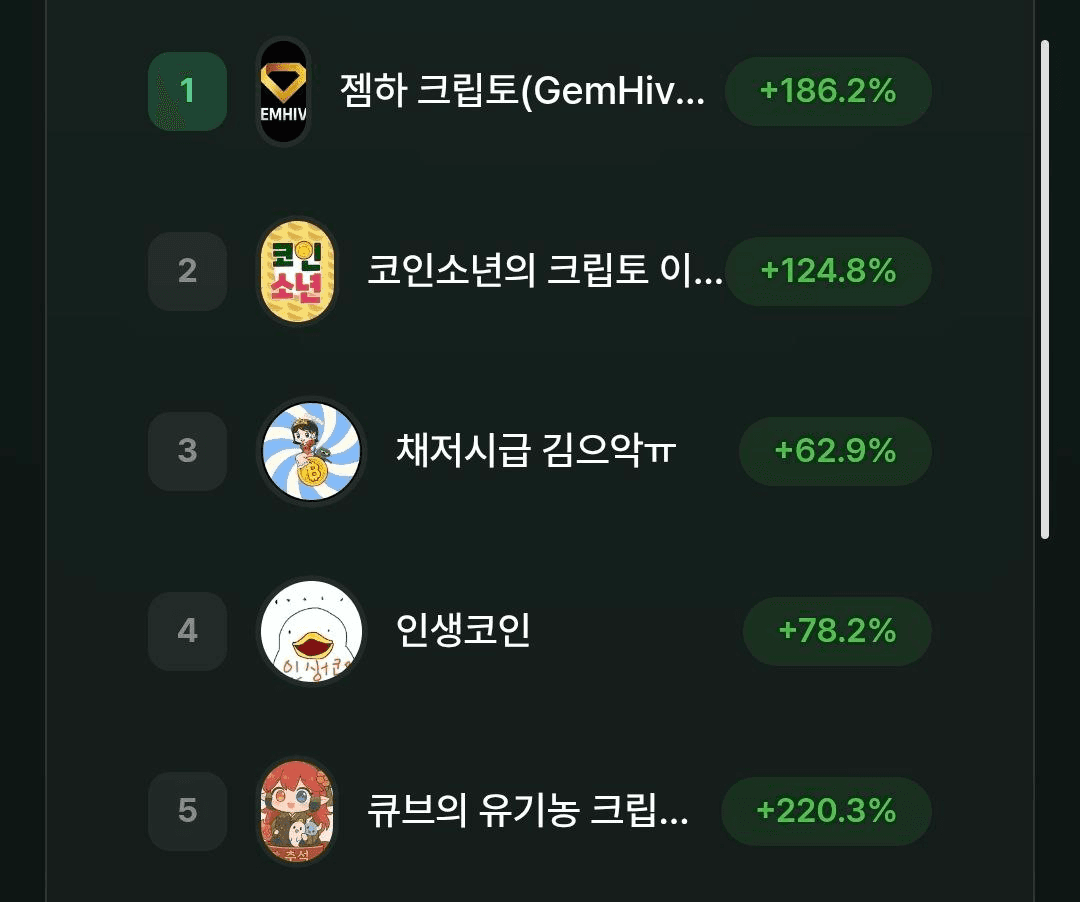
Task: Open the 코인소년의 크립토 channel row
Action: tap(544, 271)
